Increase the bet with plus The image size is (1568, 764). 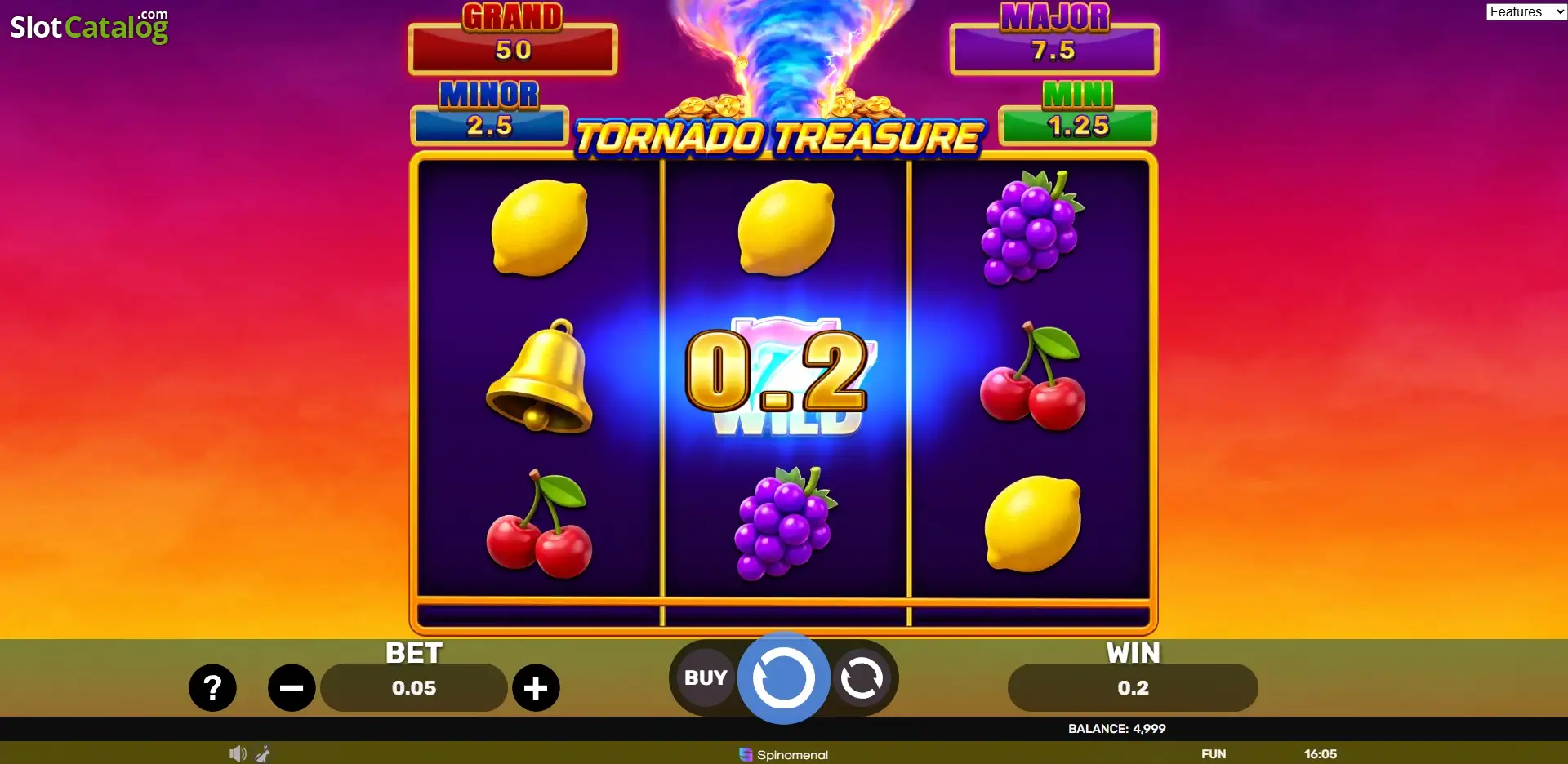pos(536,688)
